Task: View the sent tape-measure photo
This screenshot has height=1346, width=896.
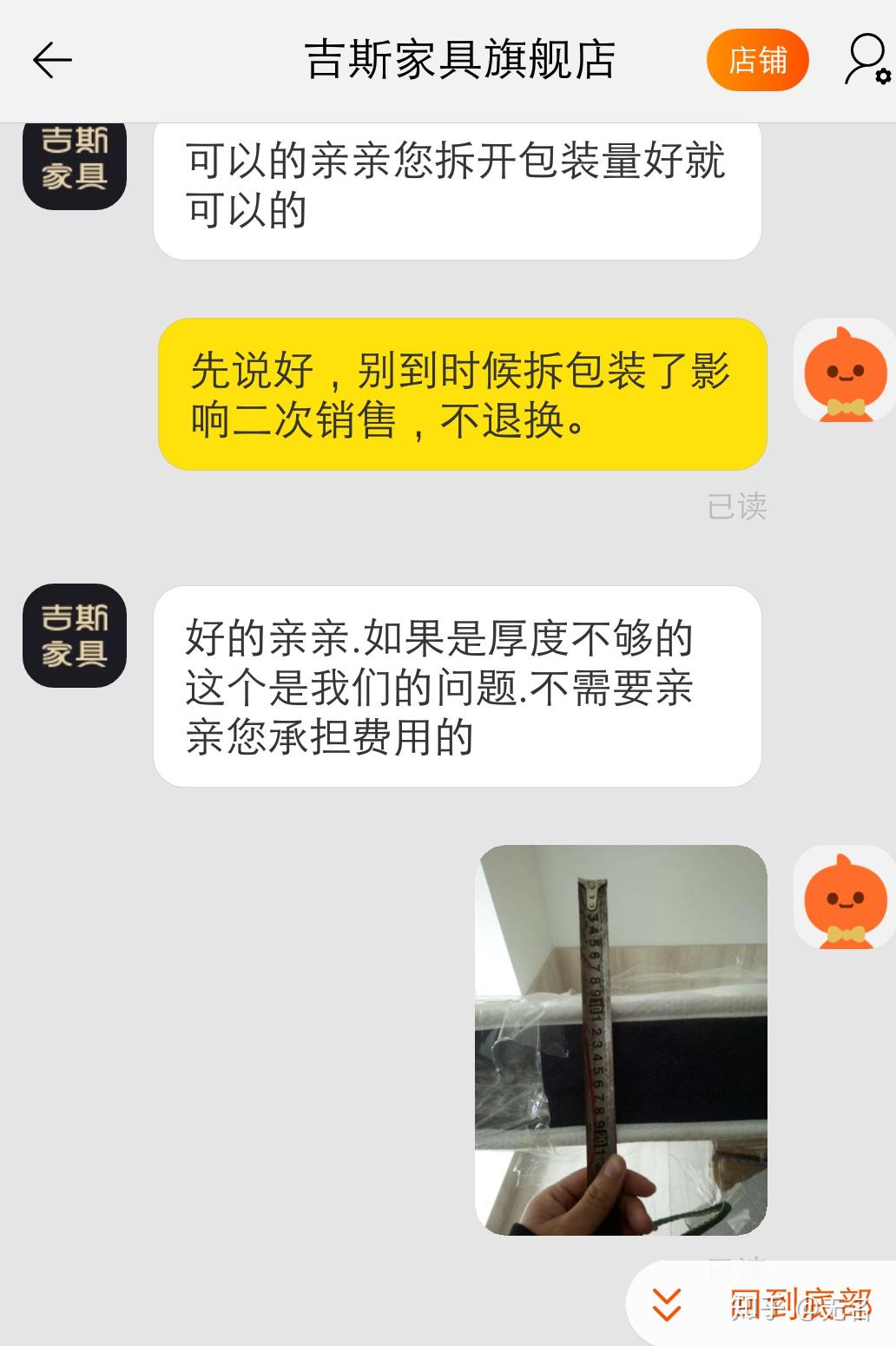Action: [621, 1039]
